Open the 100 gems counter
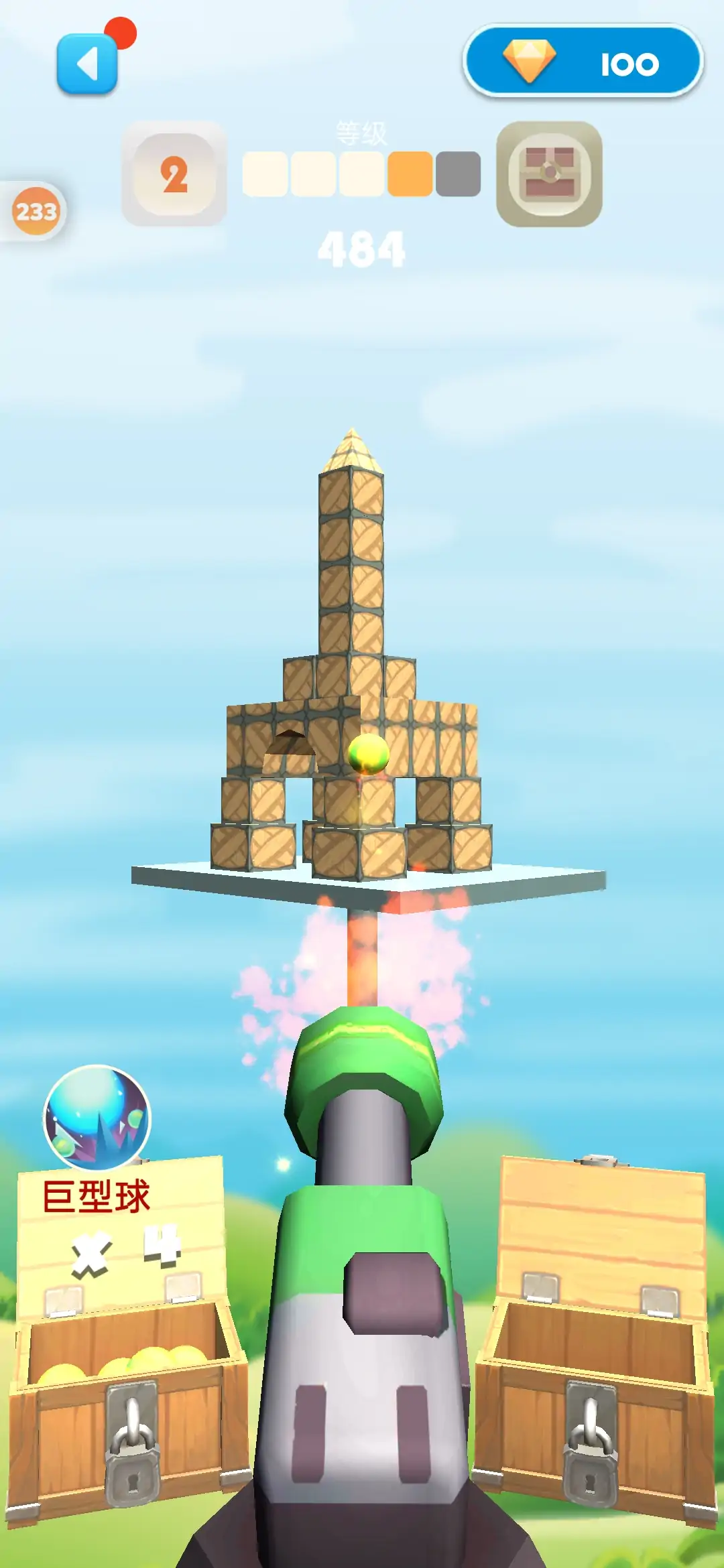This screenshot has width=724, height=1568. [x=582, y=62]
